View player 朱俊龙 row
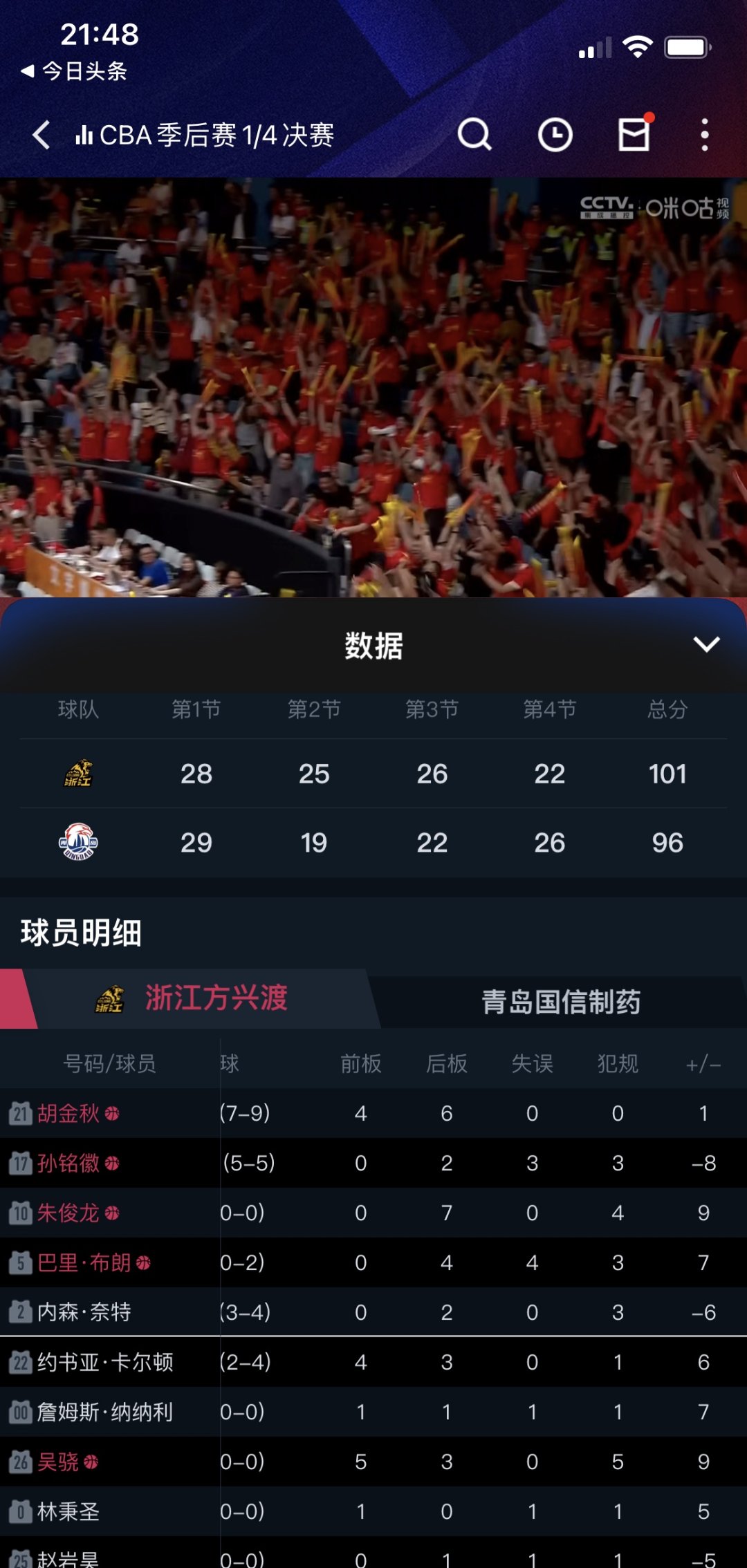The width and height of the screenshot is (747, 1568). coord(68,1213)
